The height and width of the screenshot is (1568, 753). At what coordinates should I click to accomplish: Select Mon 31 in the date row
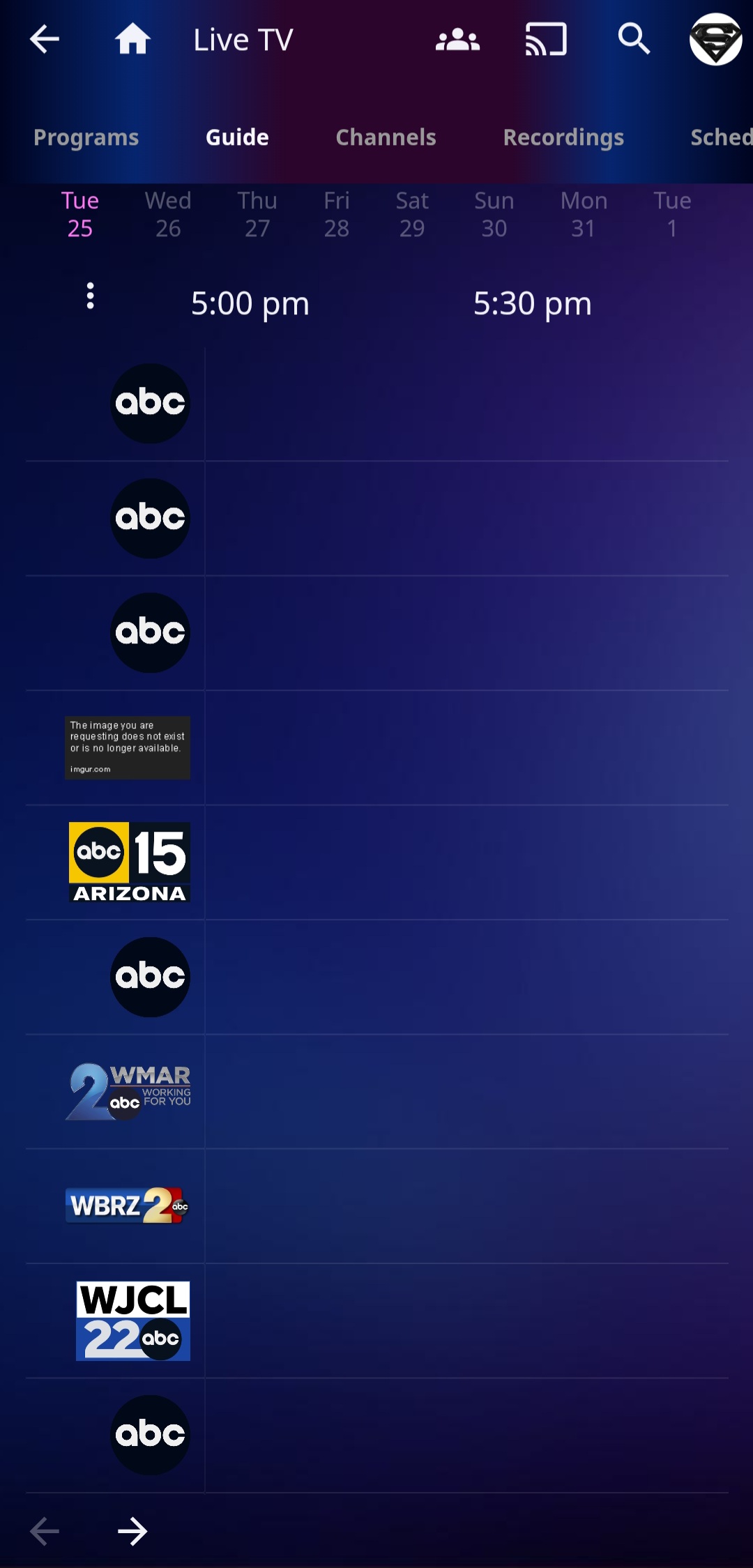pos(584,215)
